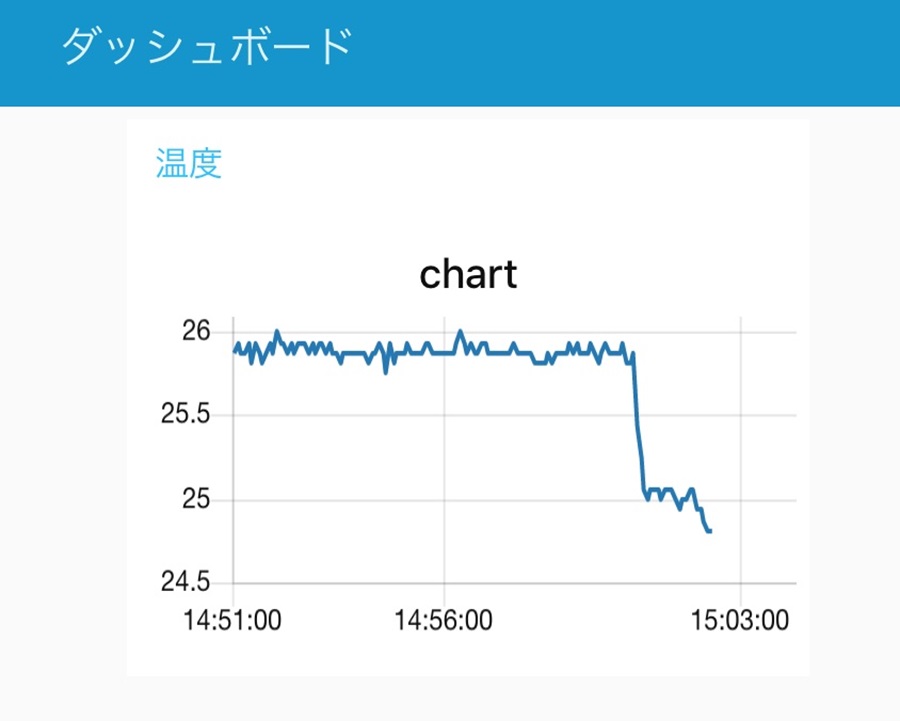This screenshot has width=900, height=721.
Task: Tap the temperature line chart for a value
Action: coord(514,450)
